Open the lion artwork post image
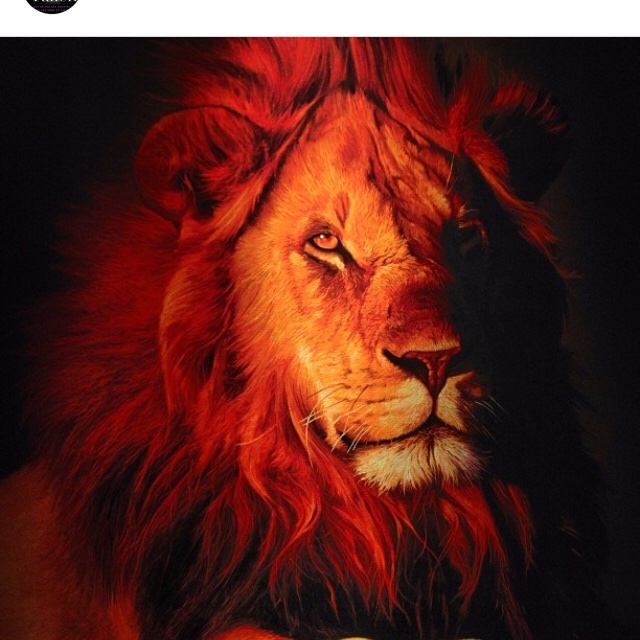The width and height of the screenshot is (640, 640). 320,340
